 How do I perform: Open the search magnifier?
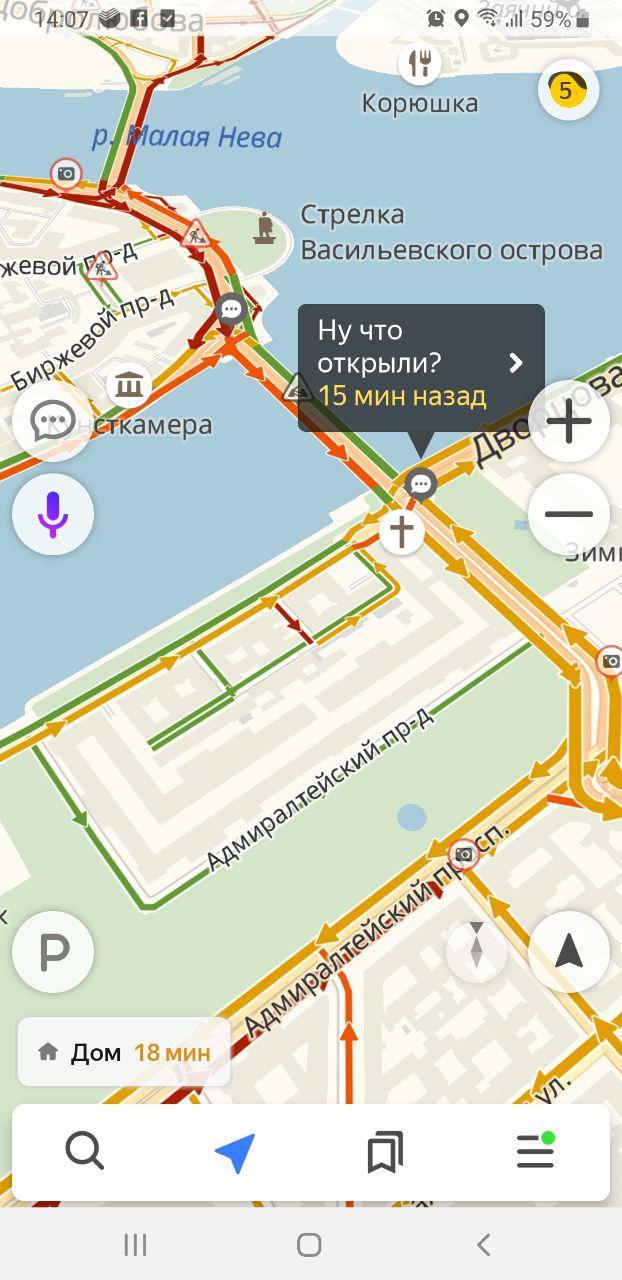coord(85,1151)
